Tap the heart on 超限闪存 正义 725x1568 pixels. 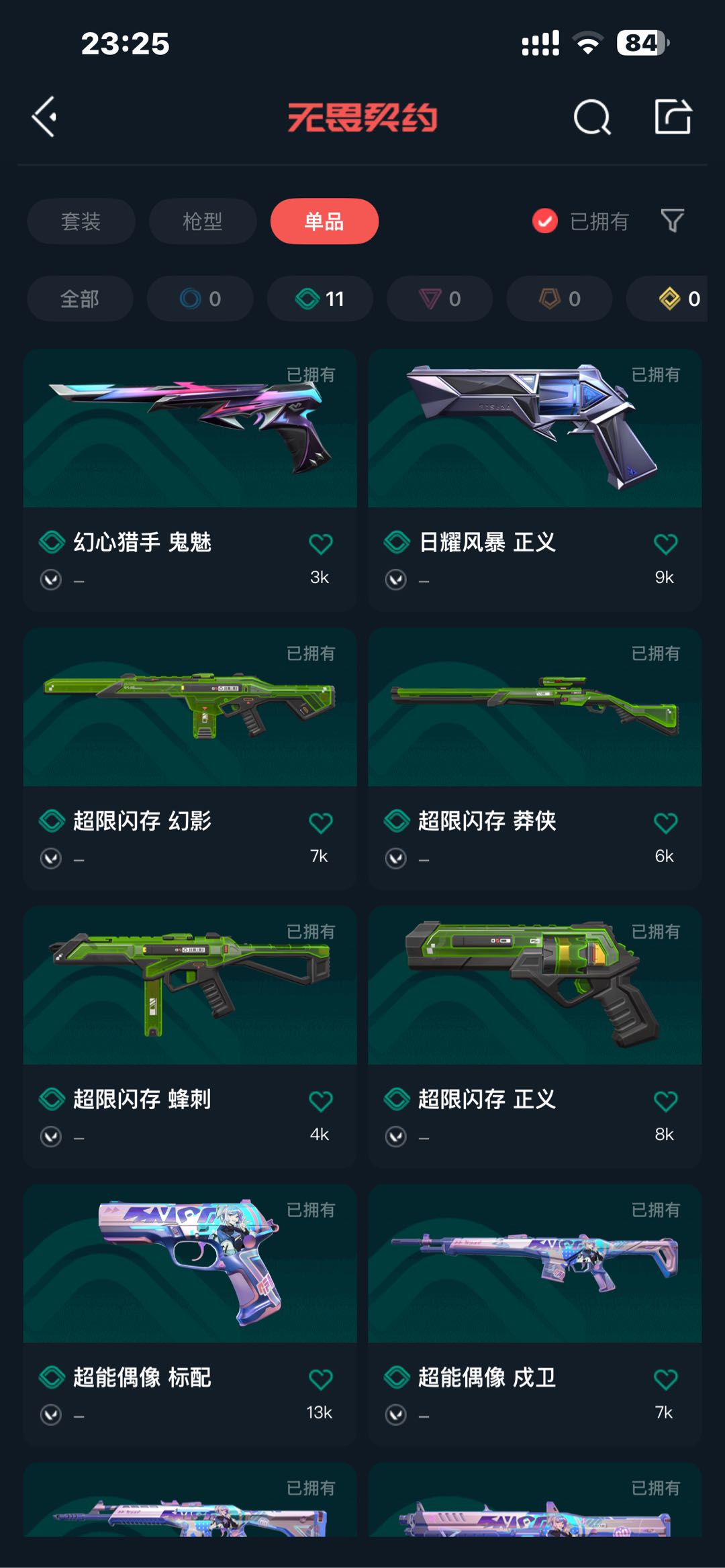tap(665, 1101)
